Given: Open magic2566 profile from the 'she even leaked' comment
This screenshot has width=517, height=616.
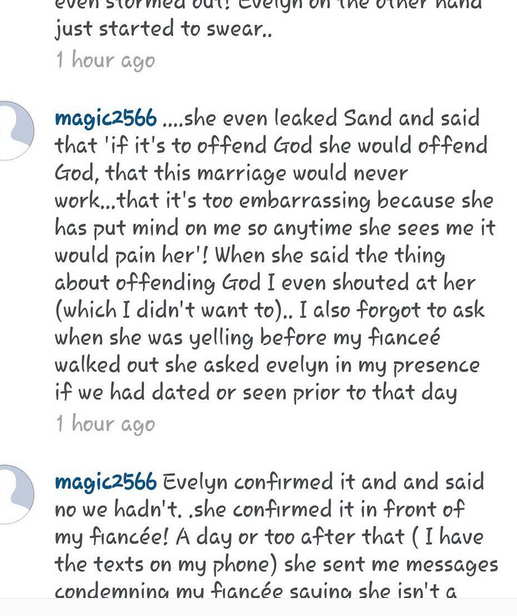Looking at the screenshot, I should 106,119.
